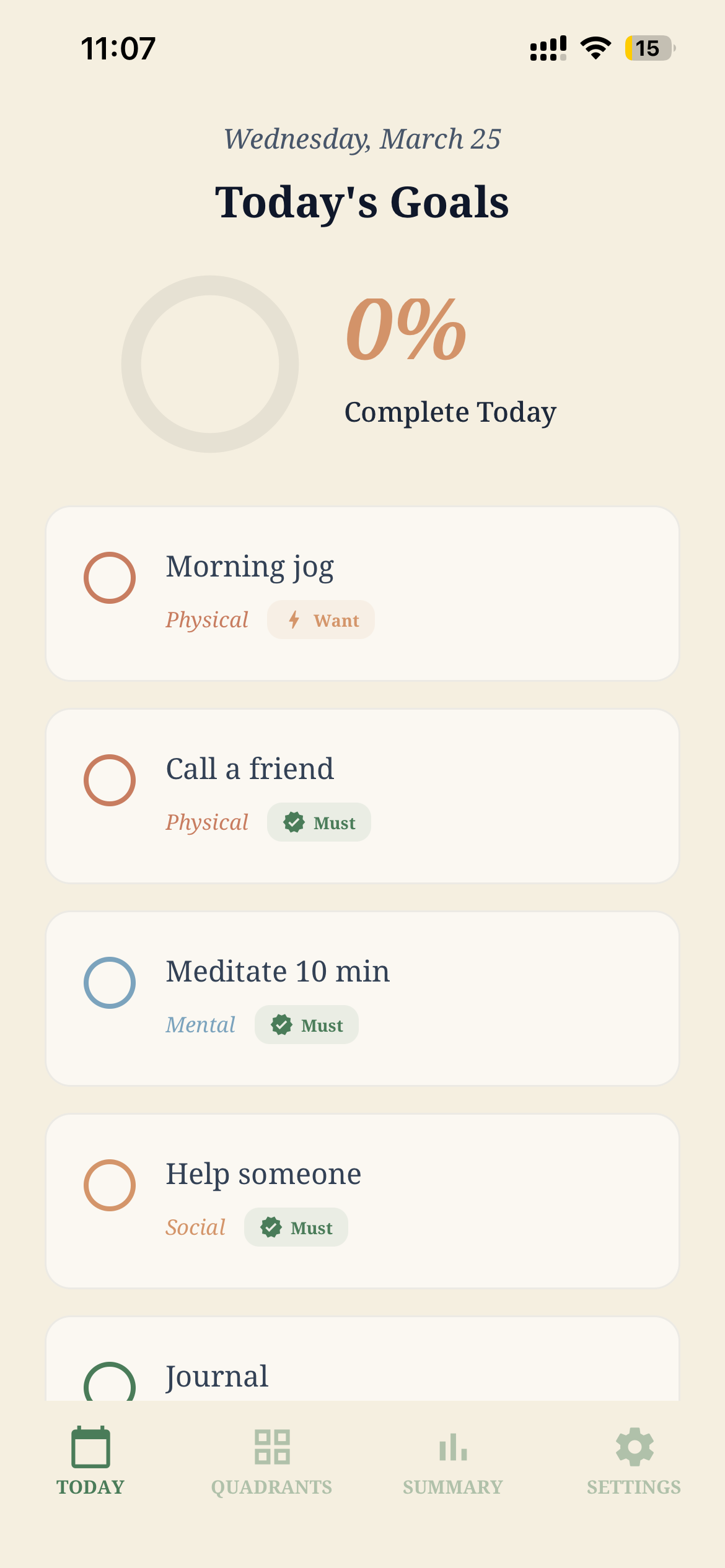Check off the Call a friend goal
Image resolution: width=725 pixels, height=1568 pixels.
coord(110,780)
